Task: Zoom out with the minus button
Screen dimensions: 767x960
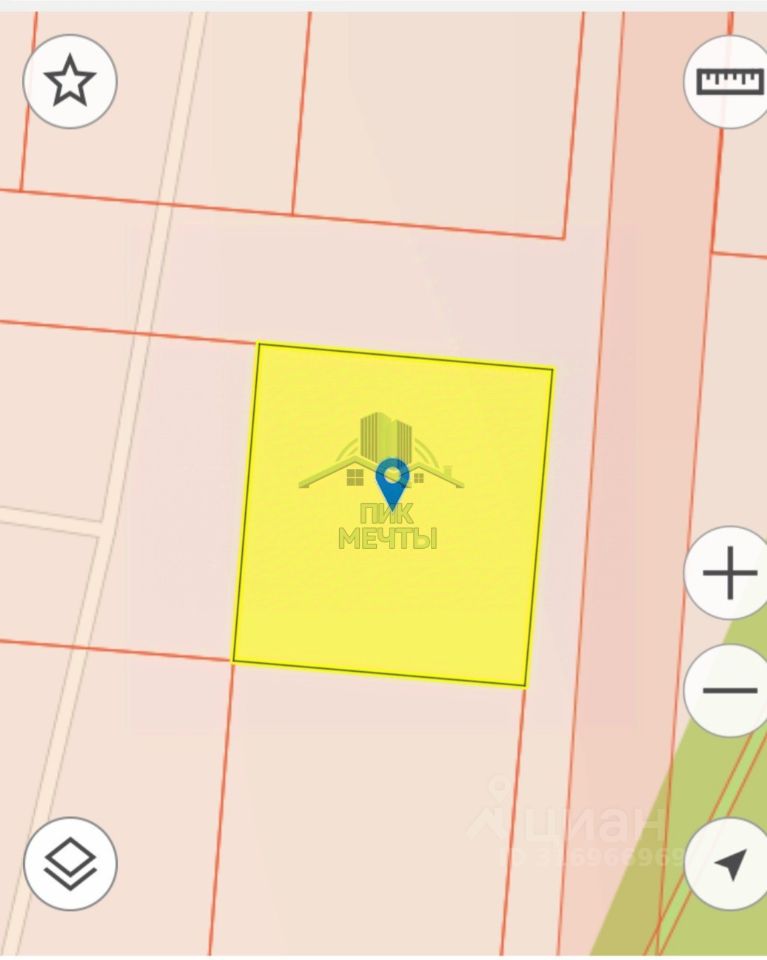Action: [x=729, y=690]
